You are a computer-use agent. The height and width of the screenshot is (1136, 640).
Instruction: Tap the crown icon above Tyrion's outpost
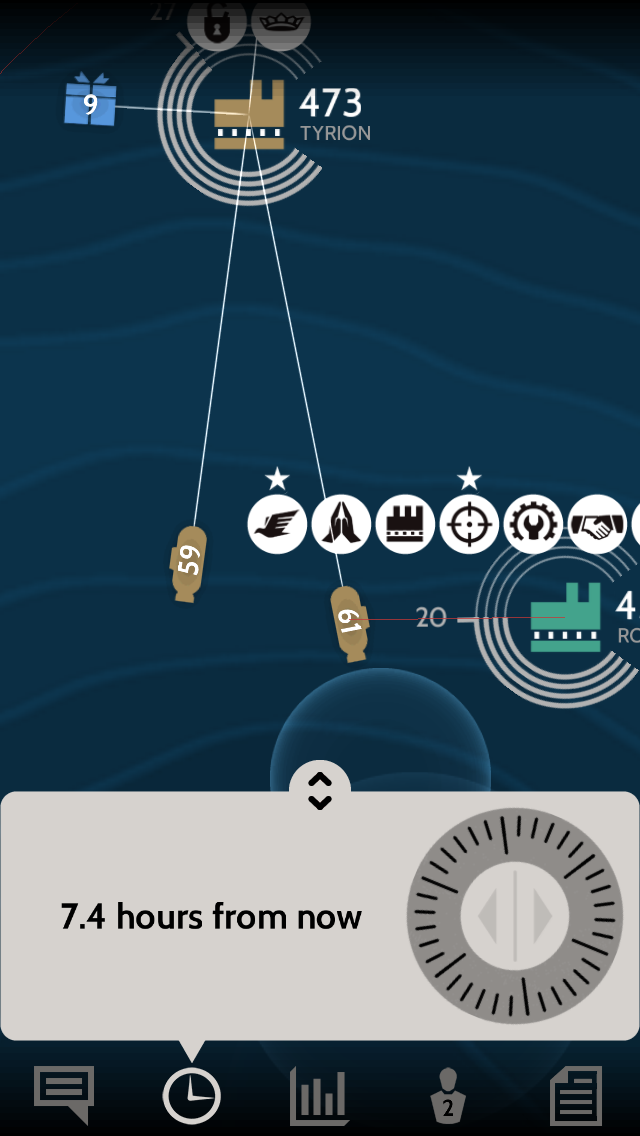click(x=280, y=22)
